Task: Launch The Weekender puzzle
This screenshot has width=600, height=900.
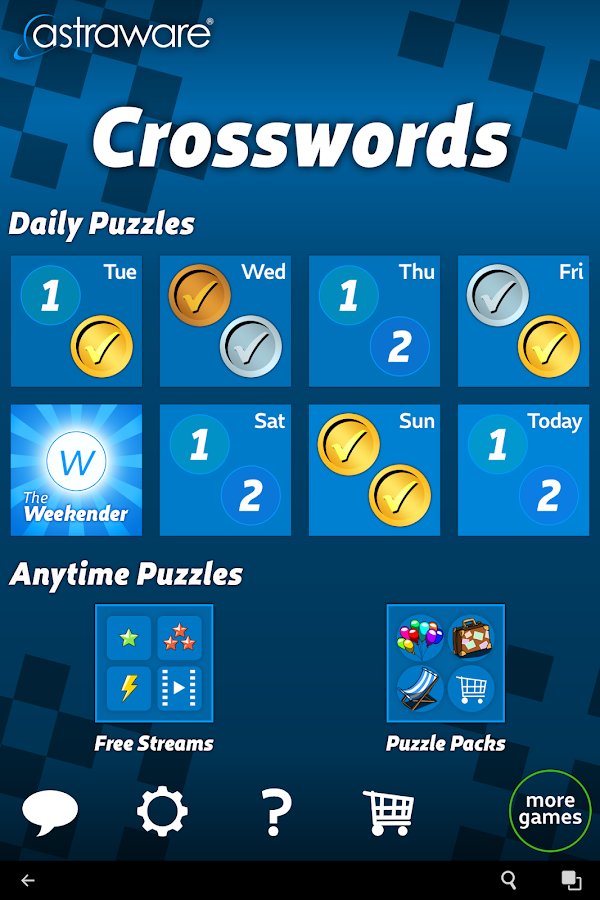Action: coord(76,470)
